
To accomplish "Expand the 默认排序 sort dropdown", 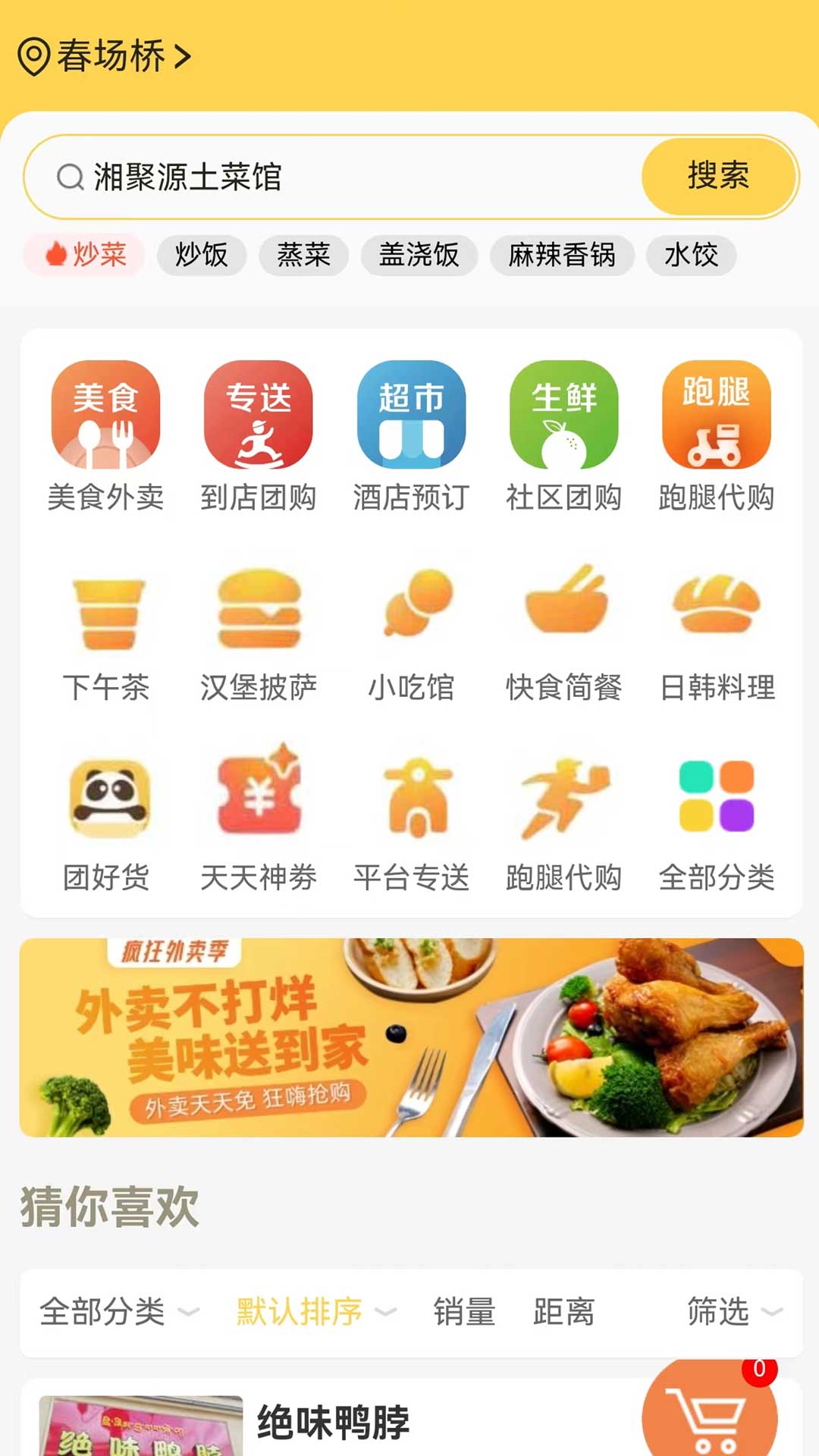I will (315, 1312).
